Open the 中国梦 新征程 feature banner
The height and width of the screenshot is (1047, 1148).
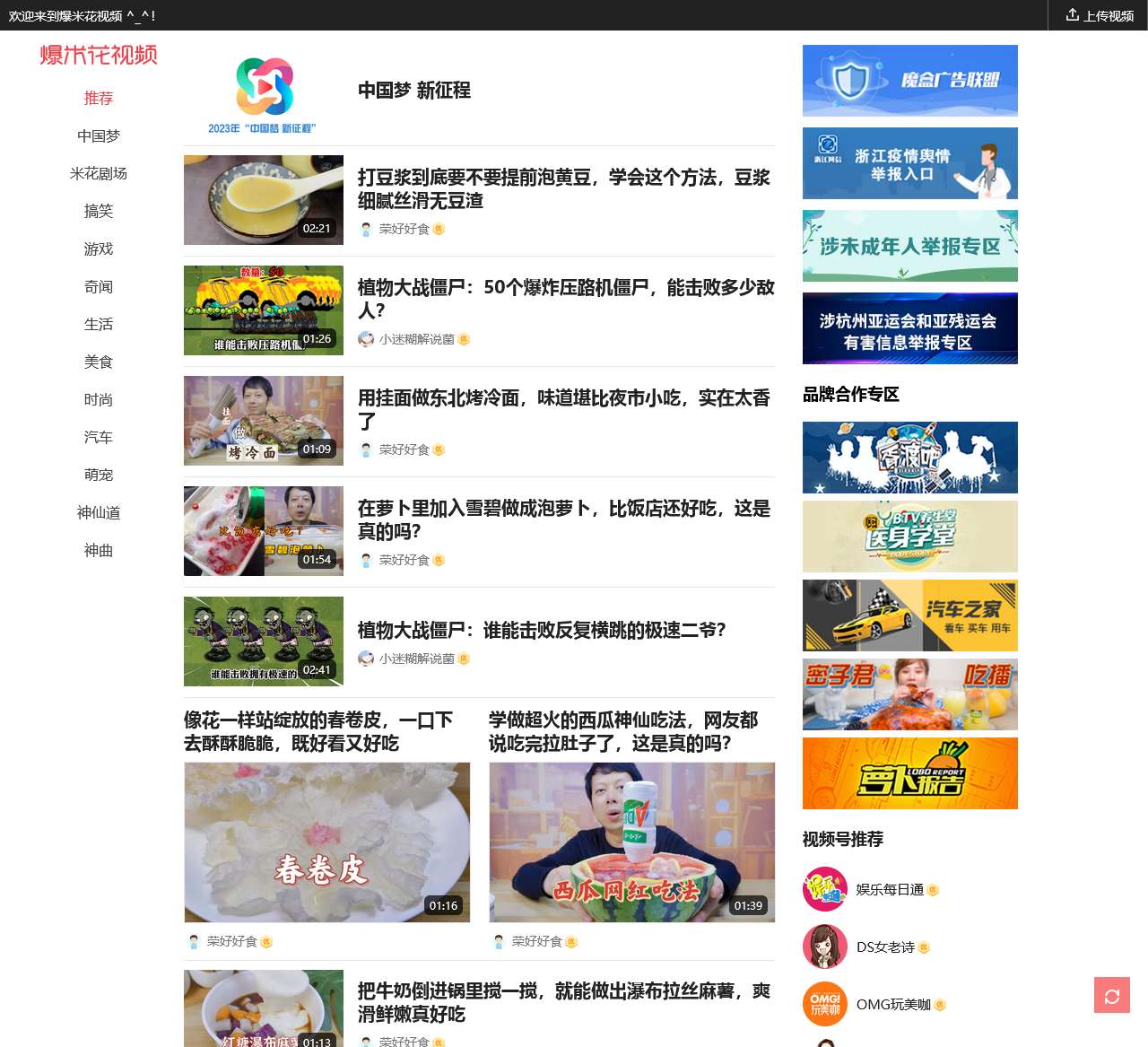(413, 91)
